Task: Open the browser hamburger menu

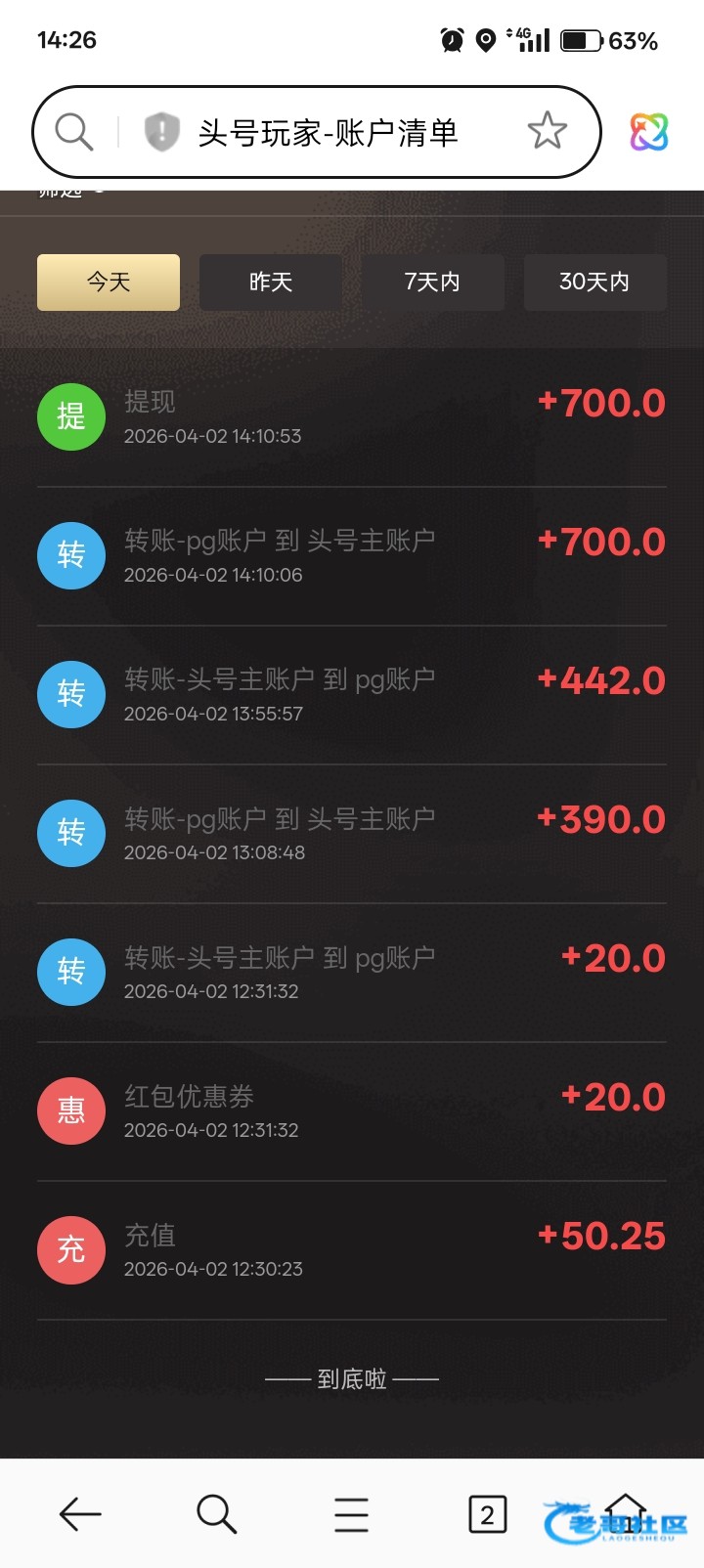Action: 351,1514
